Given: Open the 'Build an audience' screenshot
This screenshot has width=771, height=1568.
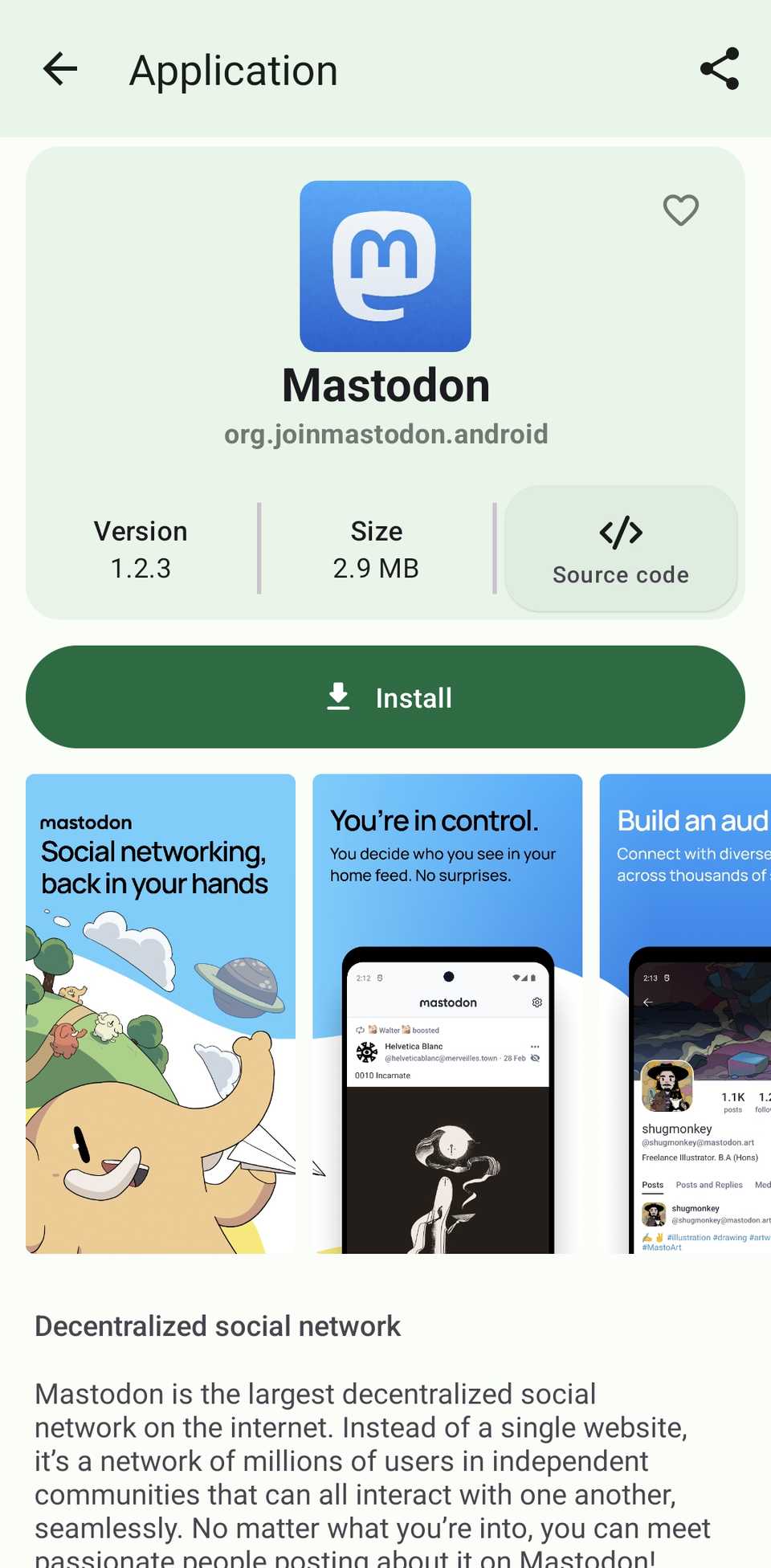Looking at the screenshot, I should click(x=685, y=1014).
